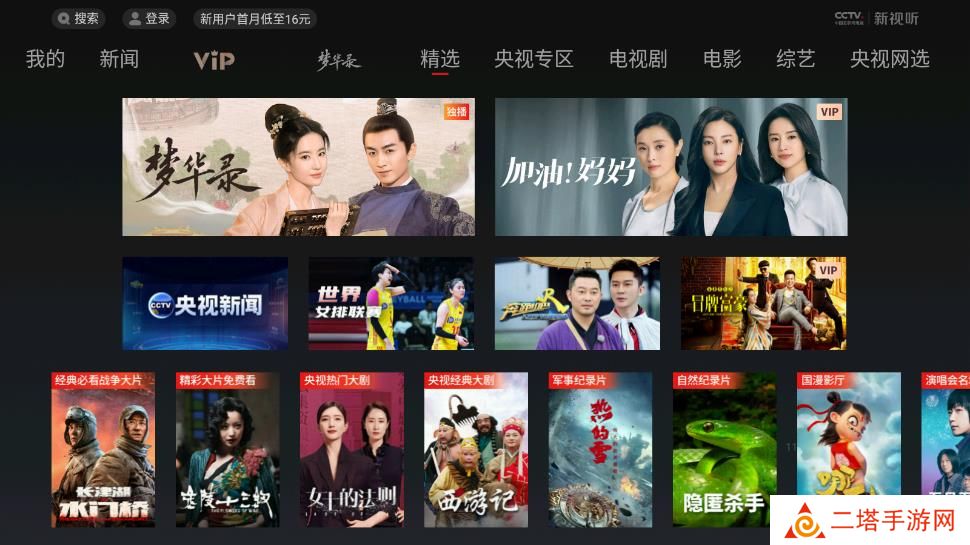Select the 电影 tab

(722, 59)
